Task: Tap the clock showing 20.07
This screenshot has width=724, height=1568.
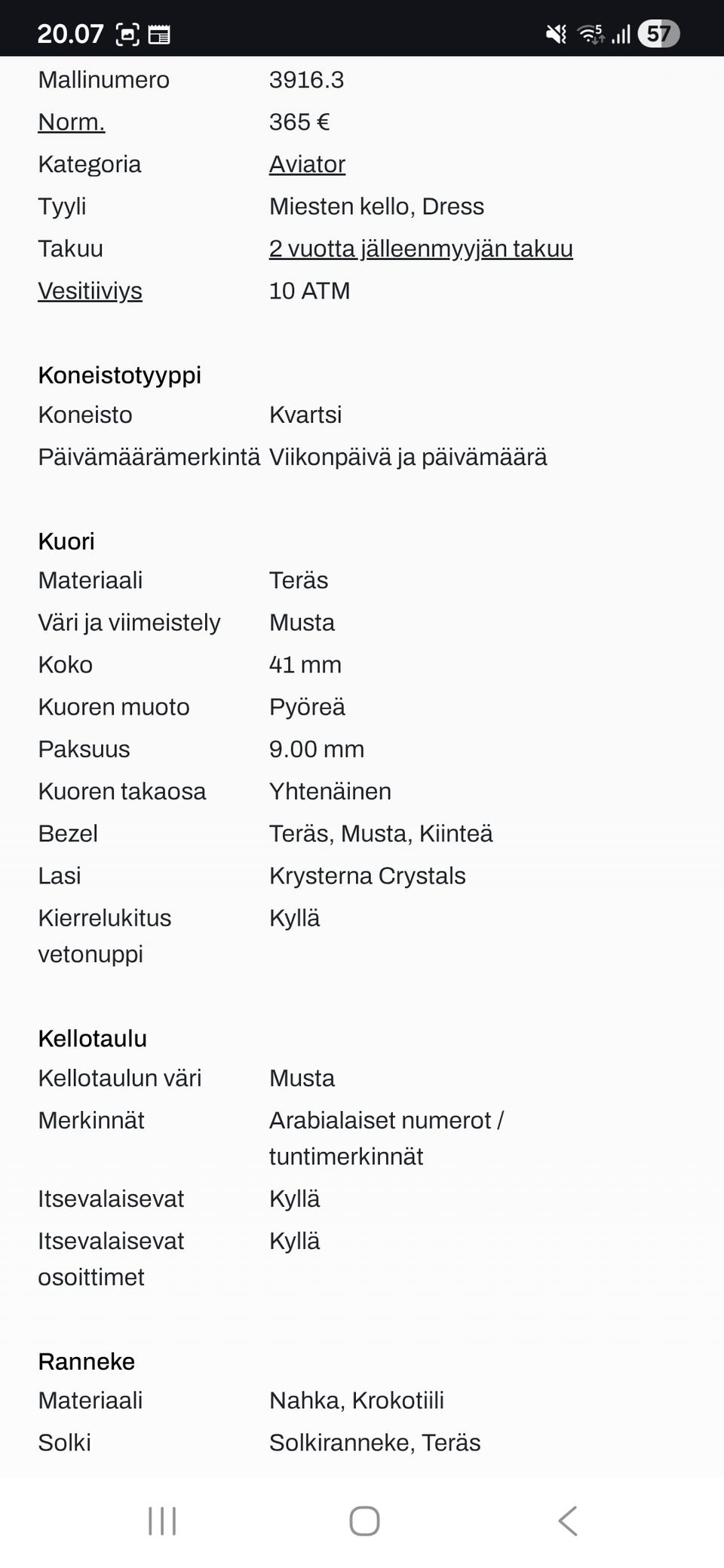Action: tap(72, 33)
